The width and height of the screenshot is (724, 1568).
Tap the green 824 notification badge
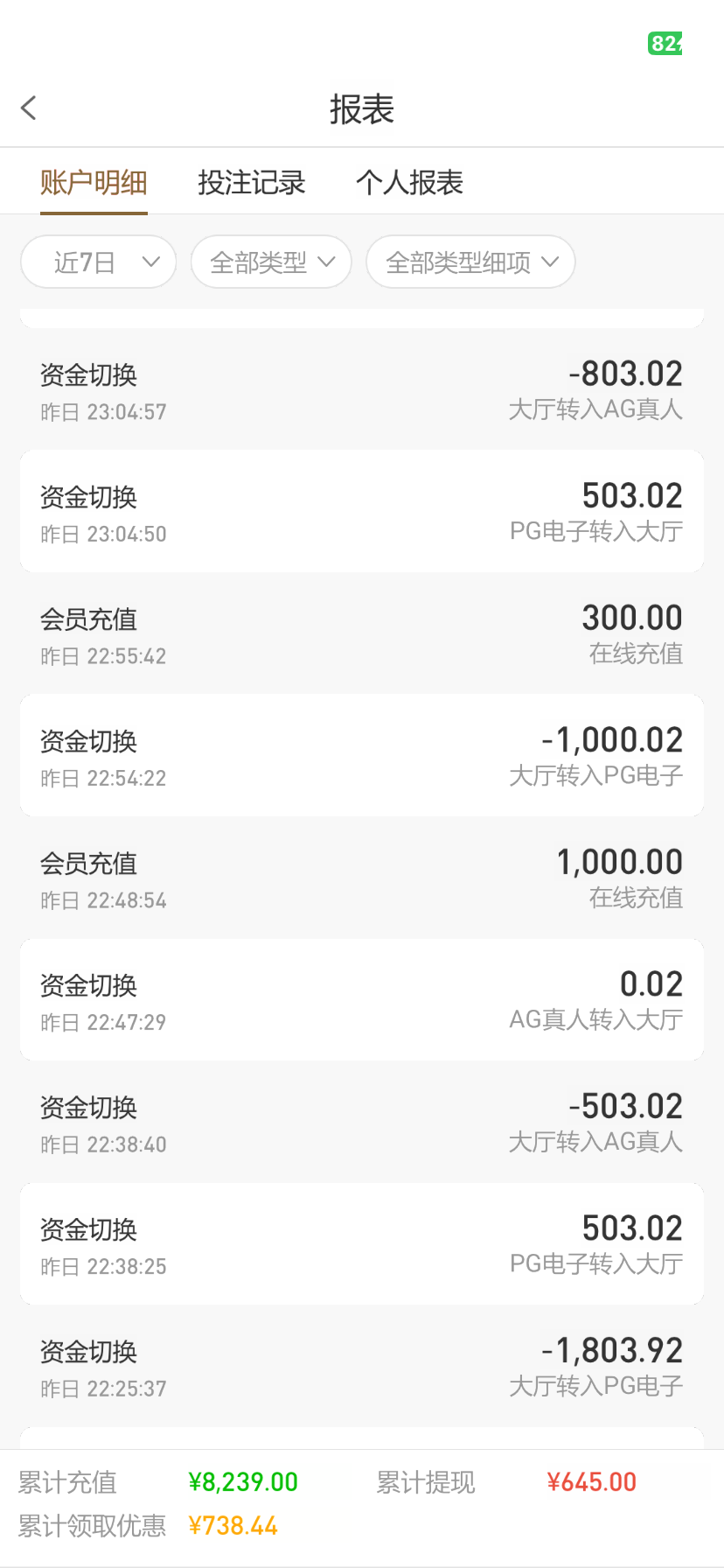coord(665,43)
